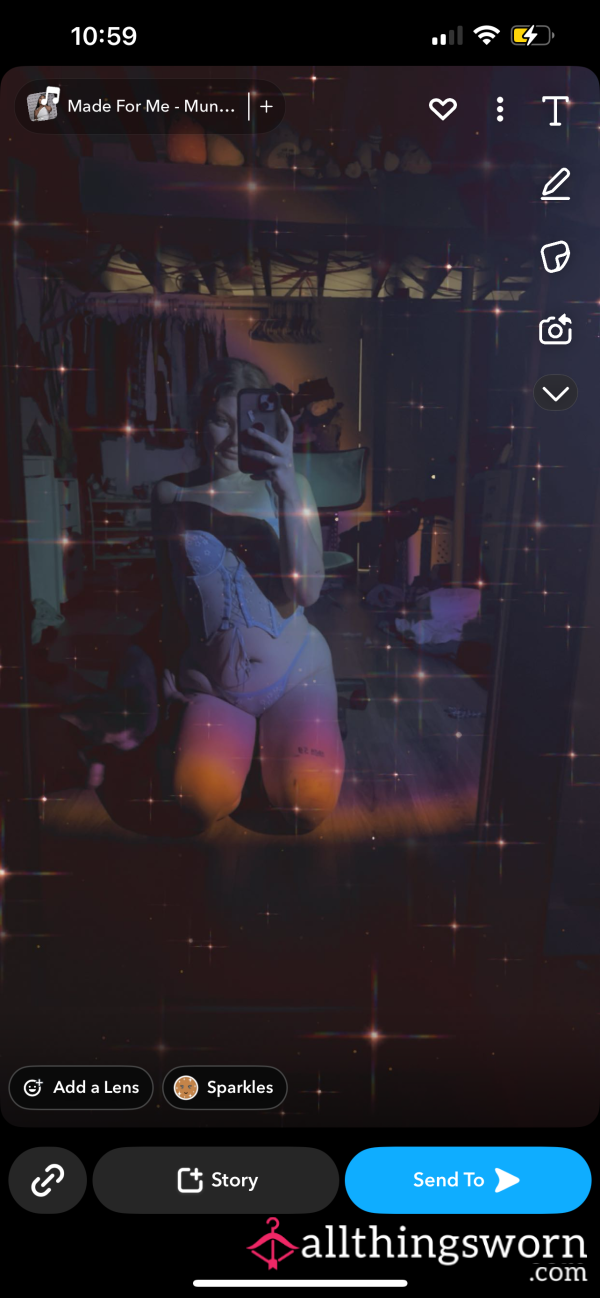Tap Add a Lens chip
Screen dimensions: 600x1298
81,1087
